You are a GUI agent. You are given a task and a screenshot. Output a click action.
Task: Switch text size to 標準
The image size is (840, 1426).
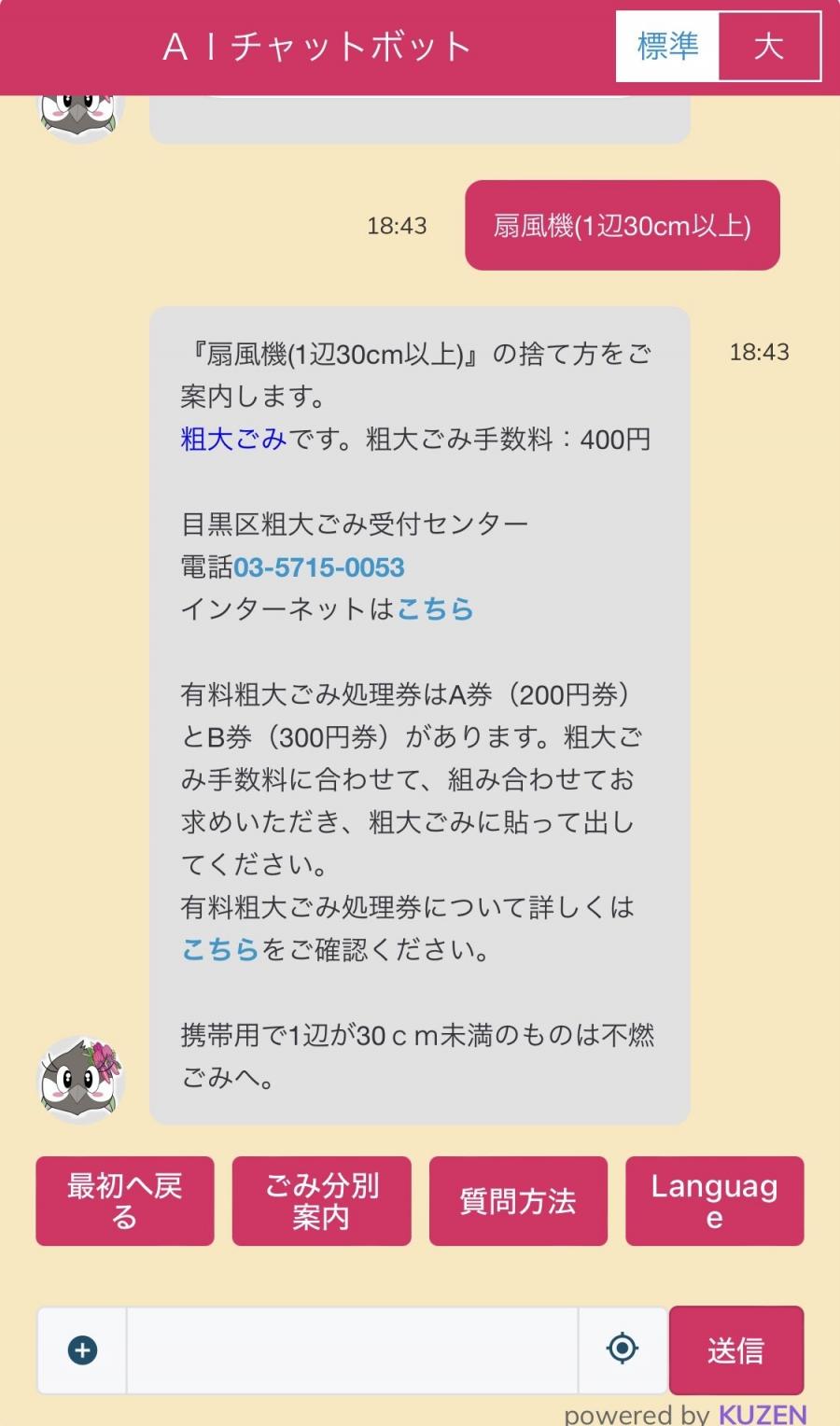tap(667, 46)
